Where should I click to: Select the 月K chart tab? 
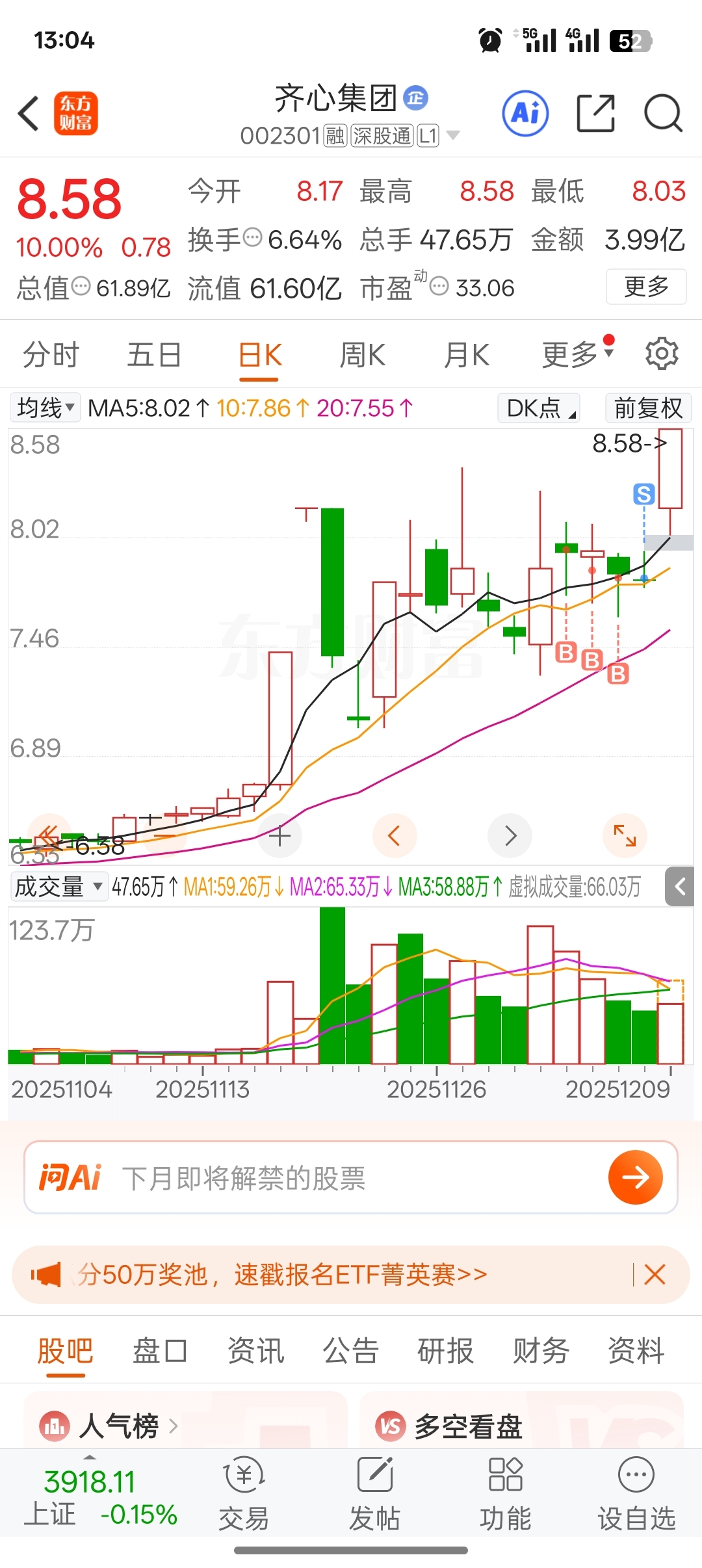(x=466, y=355)
